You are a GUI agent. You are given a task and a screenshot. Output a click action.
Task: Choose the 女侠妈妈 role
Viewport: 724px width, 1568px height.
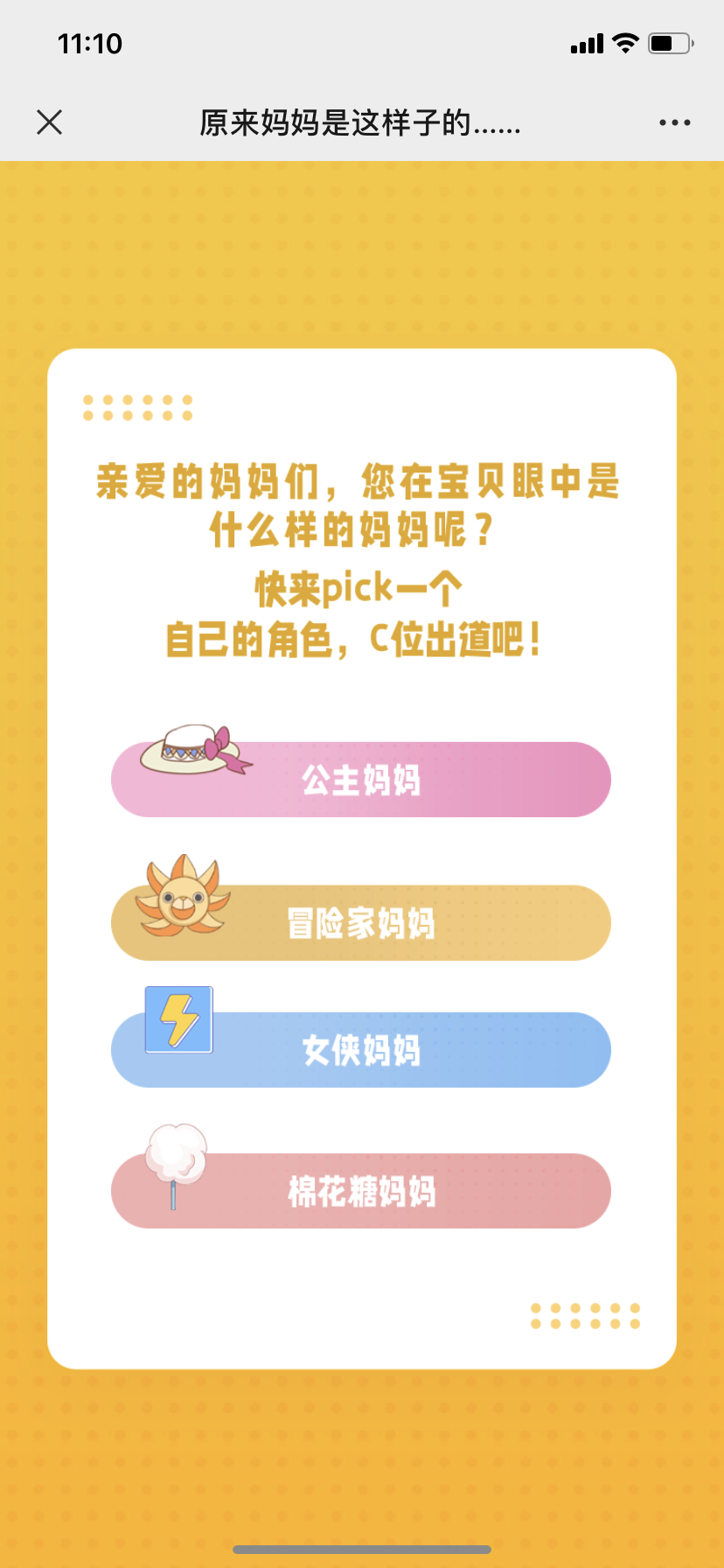pyautogui.click(x=361, y=1050)
